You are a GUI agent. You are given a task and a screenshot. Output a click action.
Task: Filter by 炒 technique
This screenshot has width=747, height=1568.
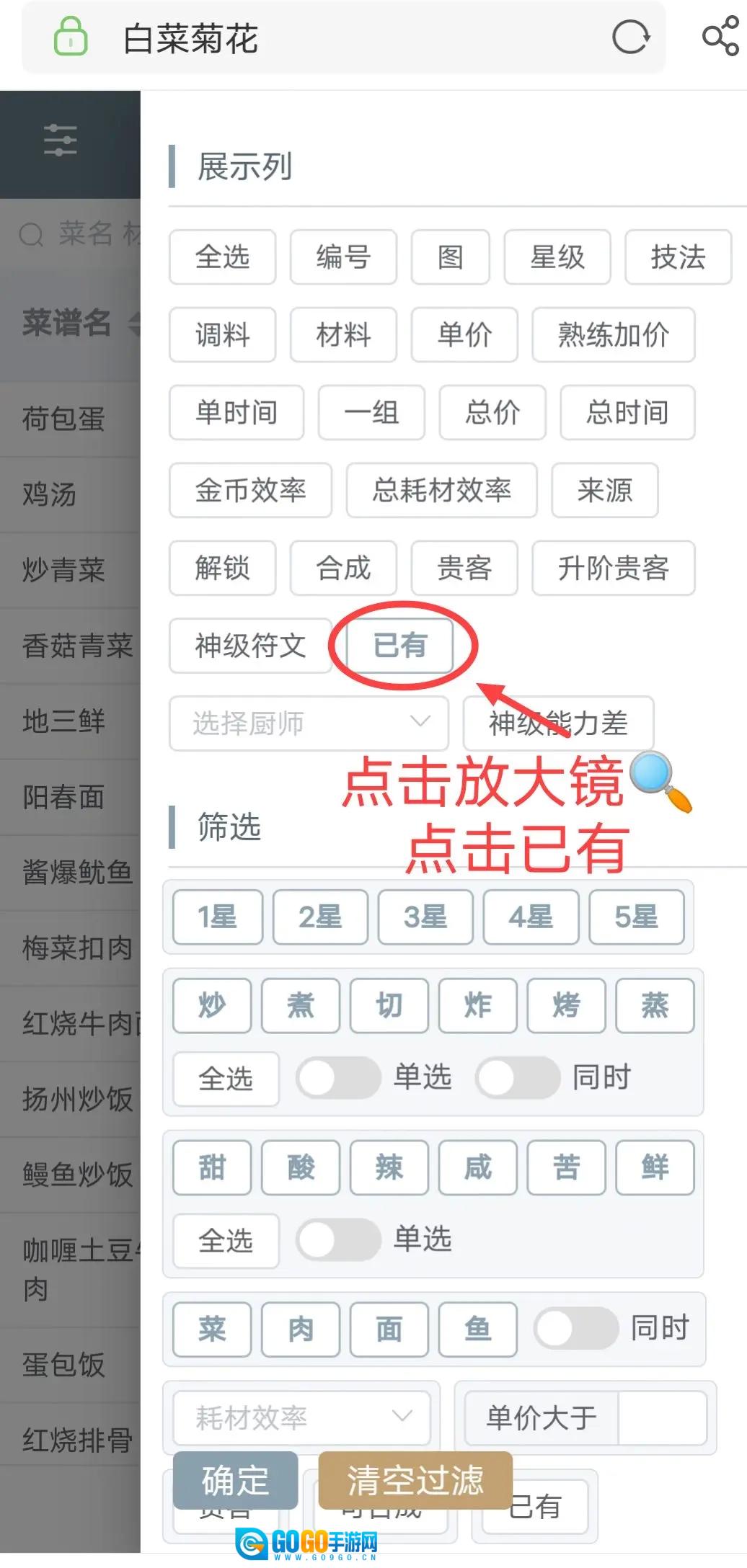(x=212, y=1006)
